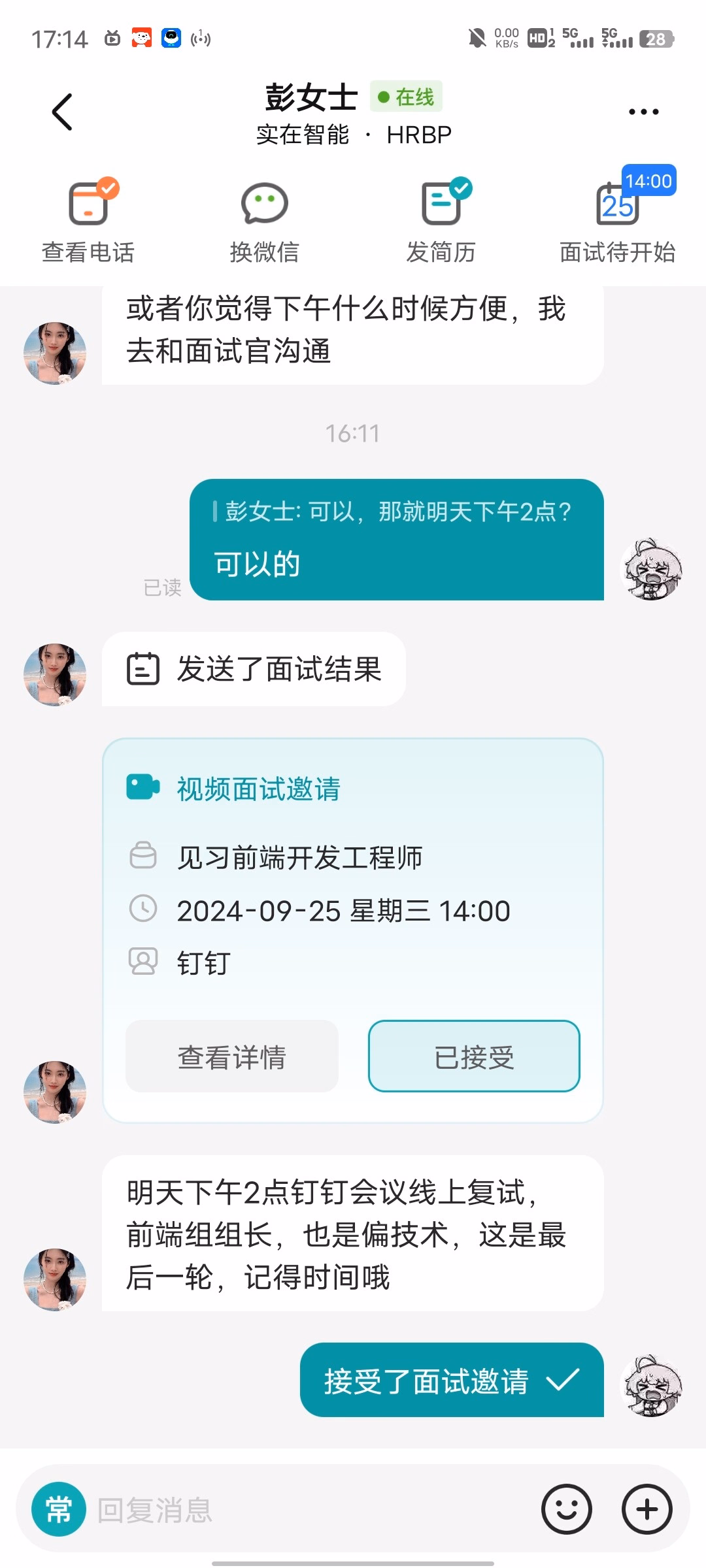Tap 查看详情 on the video interview invite
This screenshot has width=706, height=1568.
pos(232,1056)
